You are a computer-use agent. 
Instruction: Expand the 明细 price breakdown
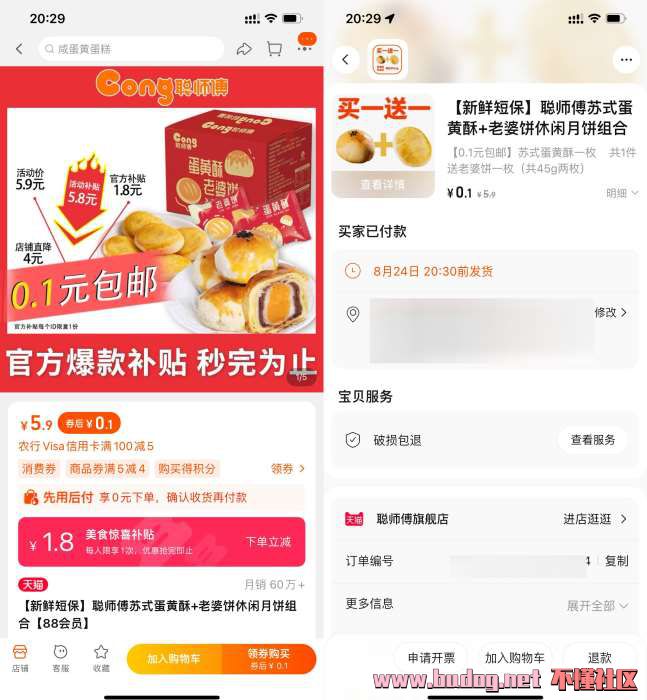[621, 193]
